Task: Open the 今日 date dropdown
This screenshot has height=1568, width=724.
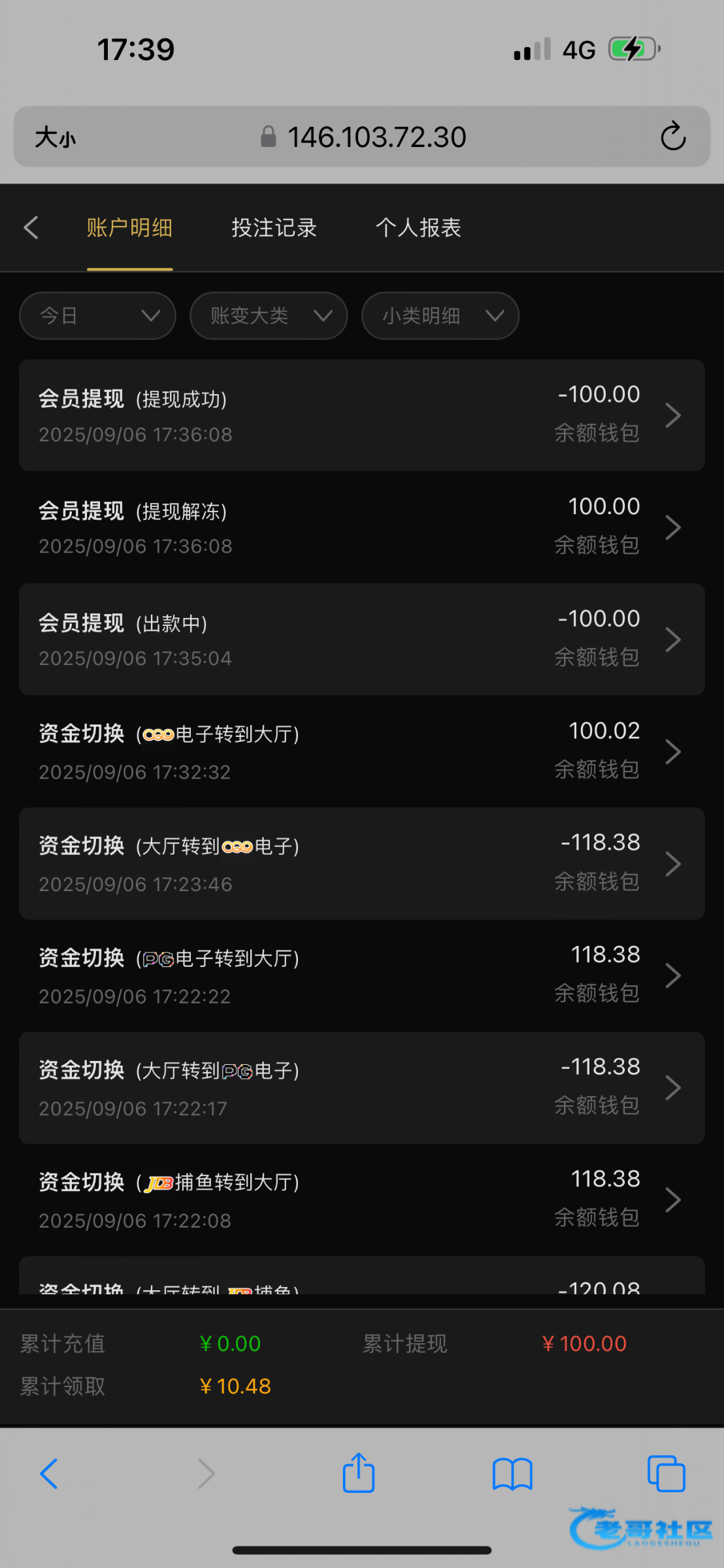Action: click(98, 316)
